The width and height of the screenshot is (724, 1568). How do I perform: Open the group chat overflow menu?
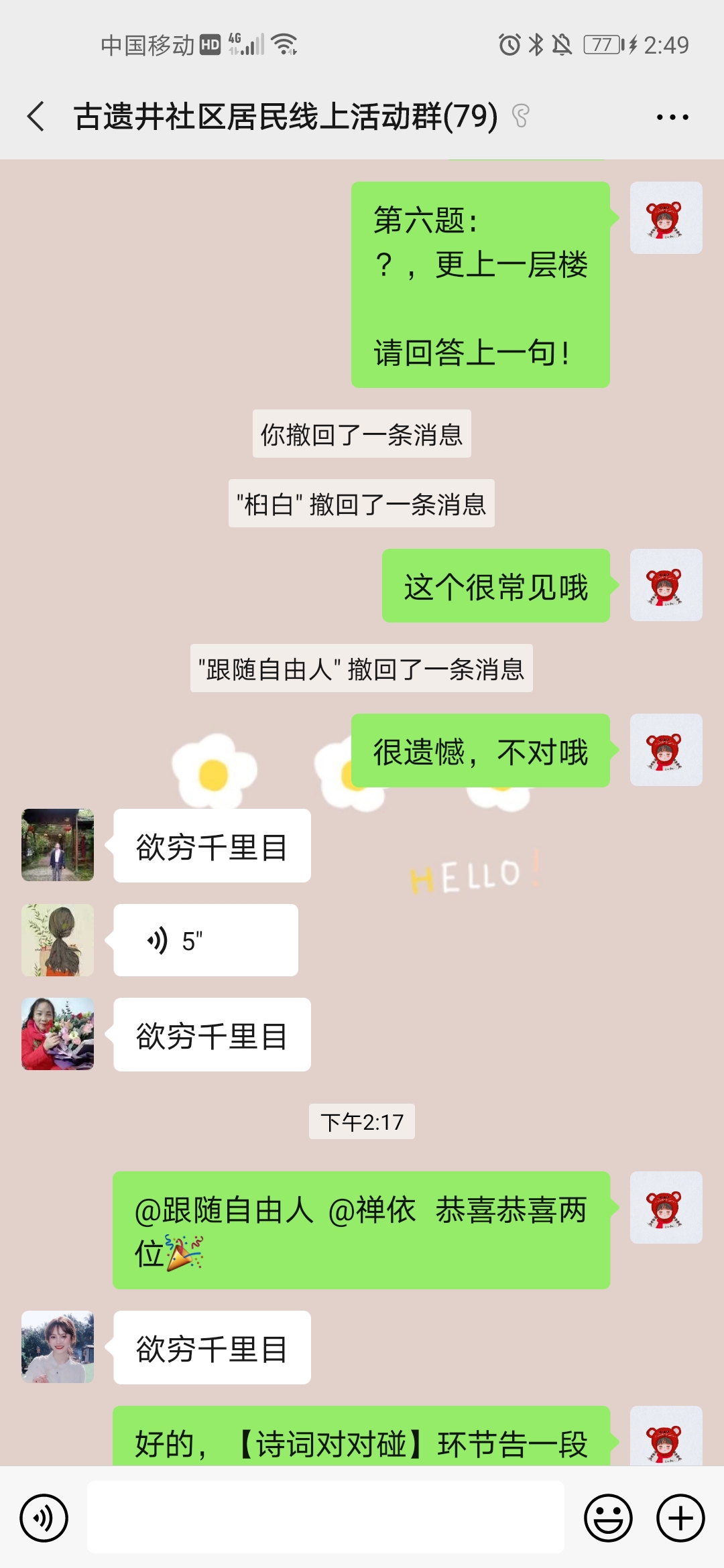point(672,117)
